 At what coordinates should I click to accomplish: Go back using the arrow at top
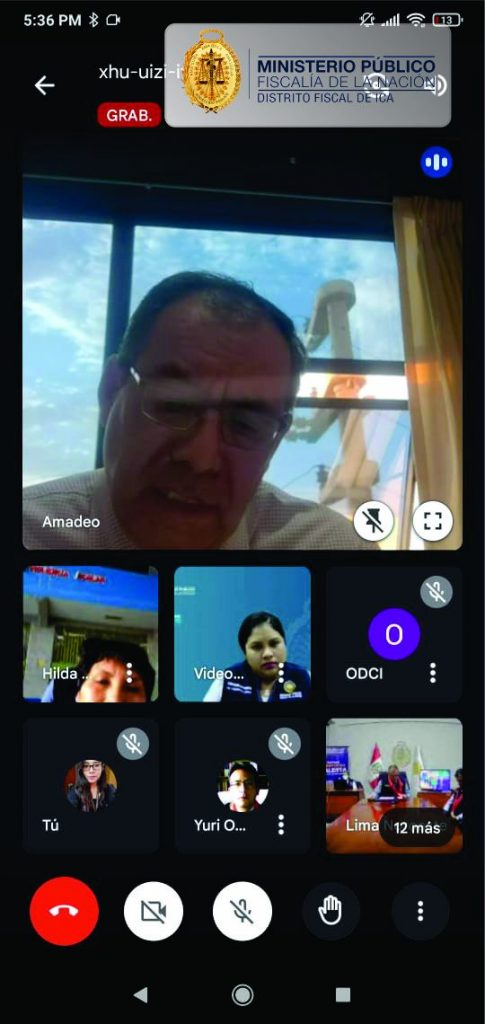pos(44,85)
